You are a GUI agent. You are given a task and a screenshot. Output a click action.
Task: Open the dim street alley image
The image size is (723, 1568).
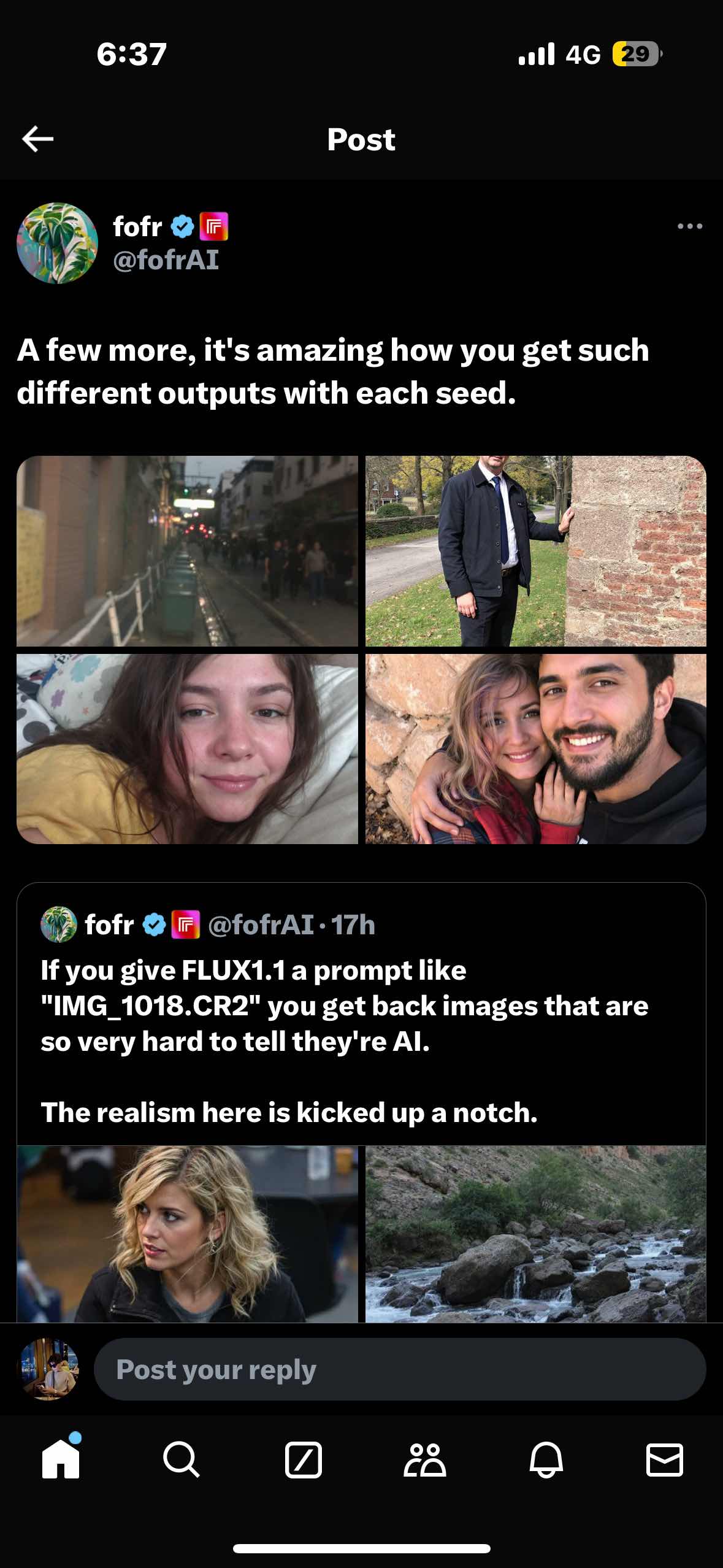coord(187,551)
